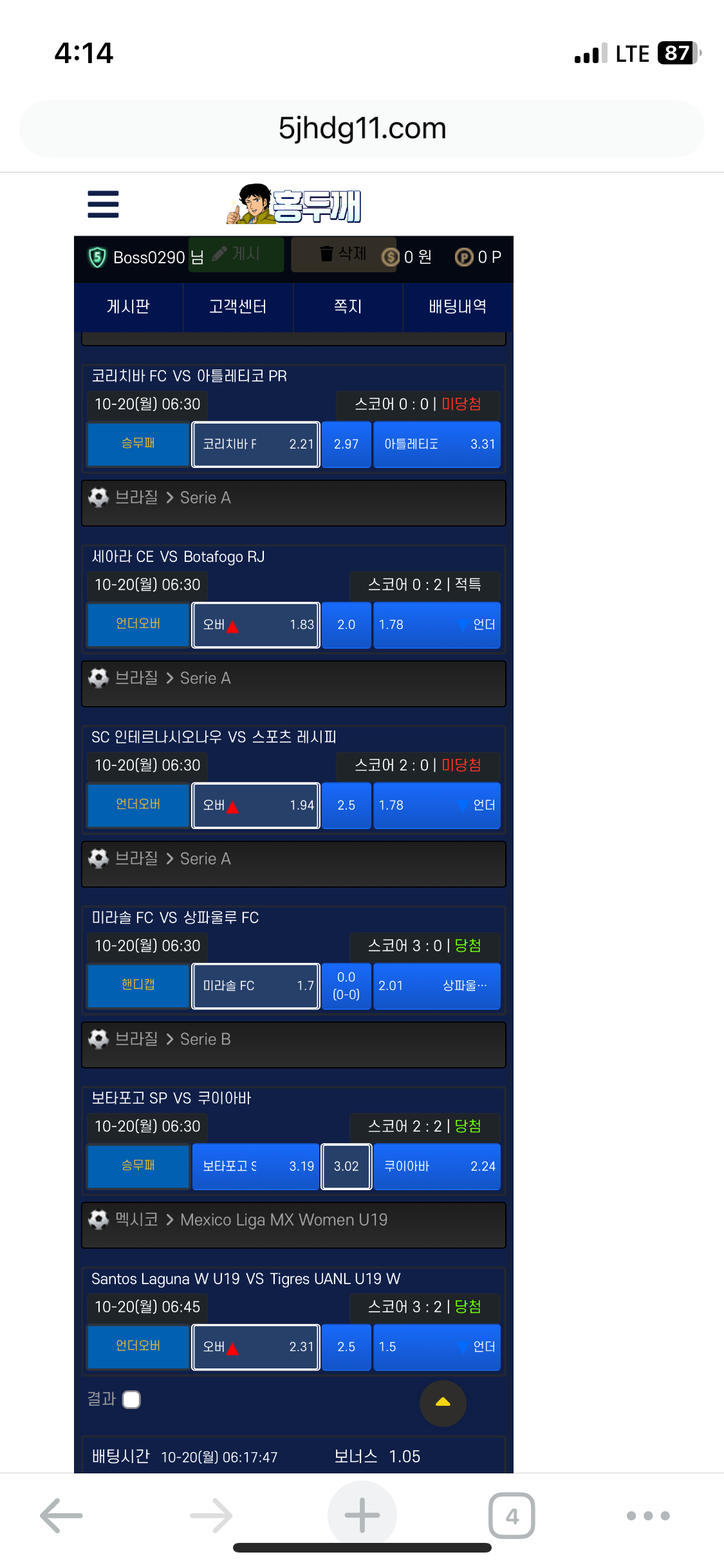
Task: Switch to 고객센터 tab
Action: pos(238,307)
